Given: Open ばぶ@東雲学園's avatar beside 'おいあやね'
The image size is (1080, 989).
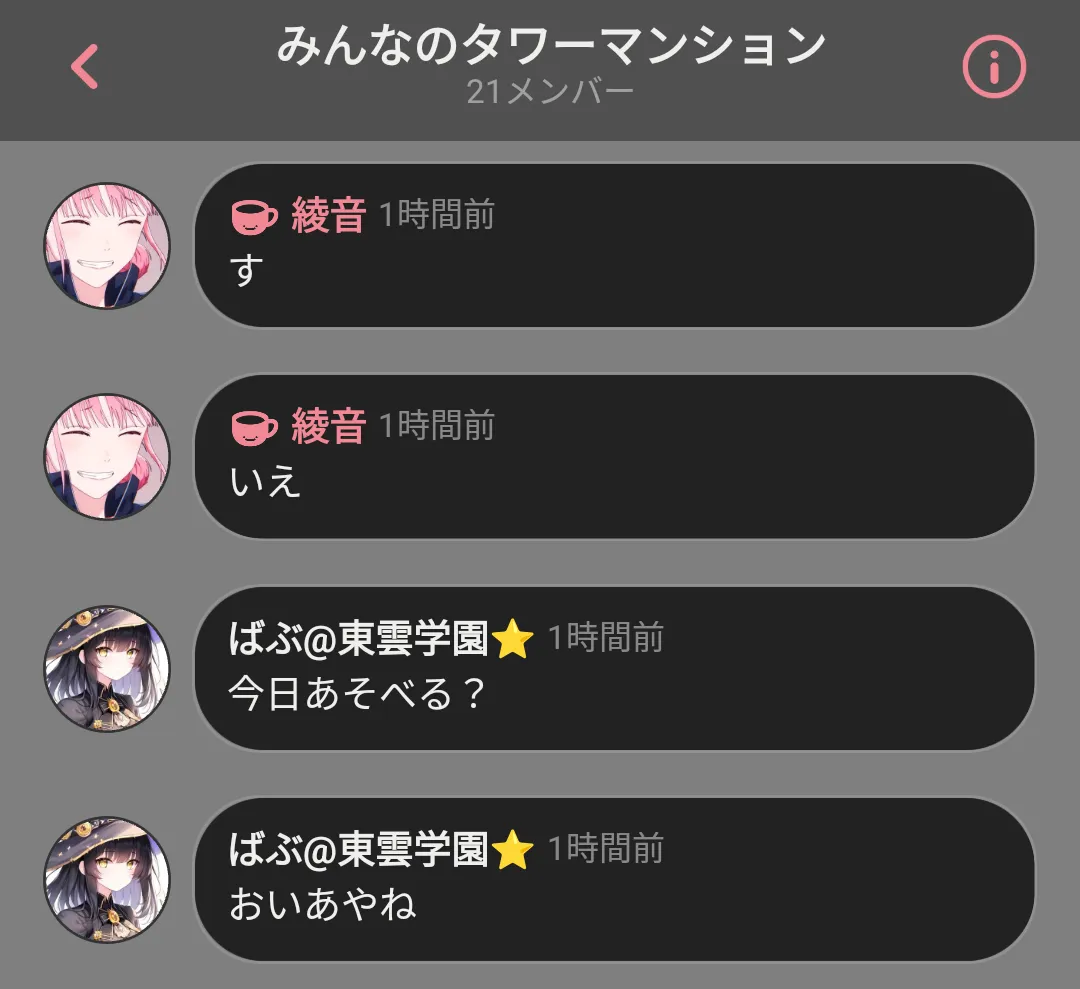Looking at the screenshot, I should point(107,880).
